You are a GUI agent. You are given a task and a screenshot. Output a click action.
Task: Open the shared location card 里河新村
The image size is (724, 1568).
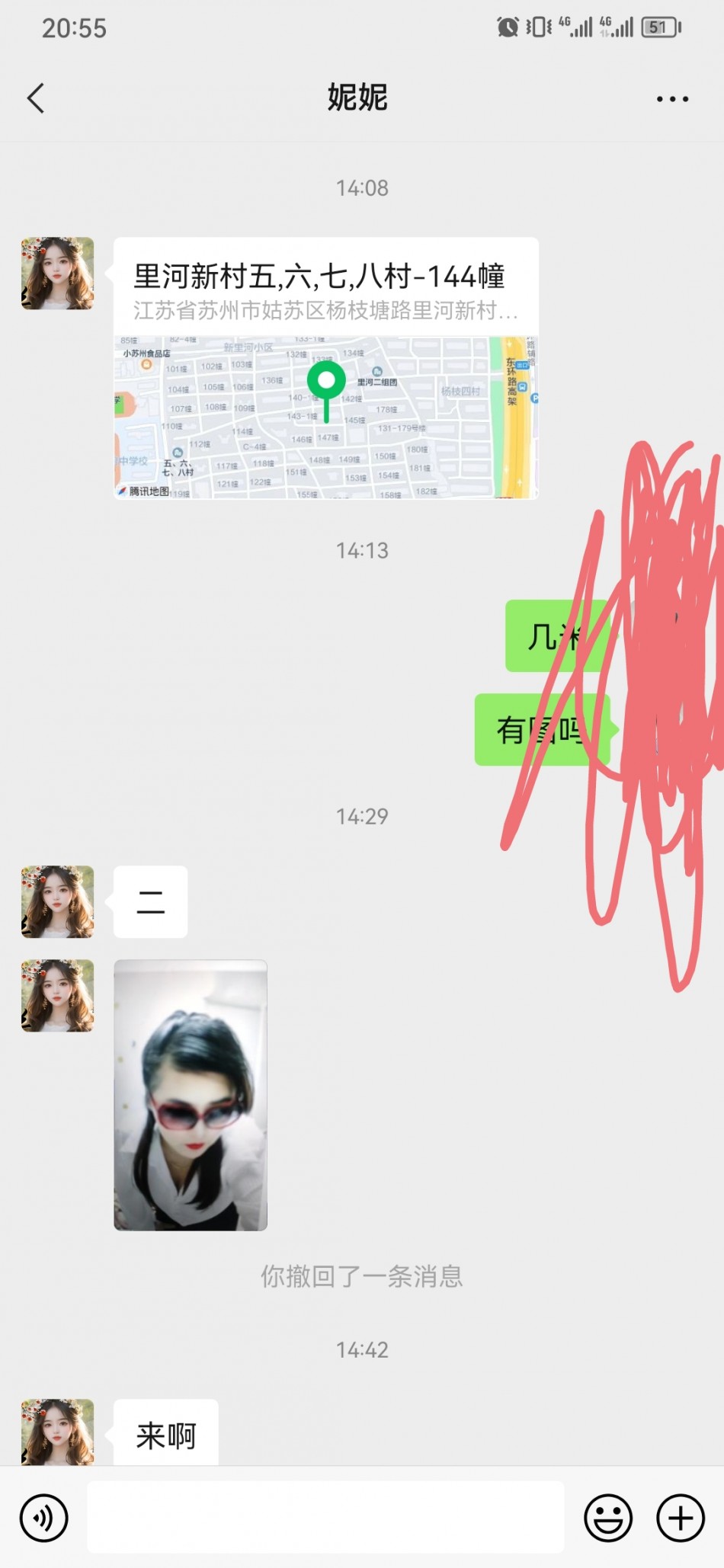coord(325,369)
